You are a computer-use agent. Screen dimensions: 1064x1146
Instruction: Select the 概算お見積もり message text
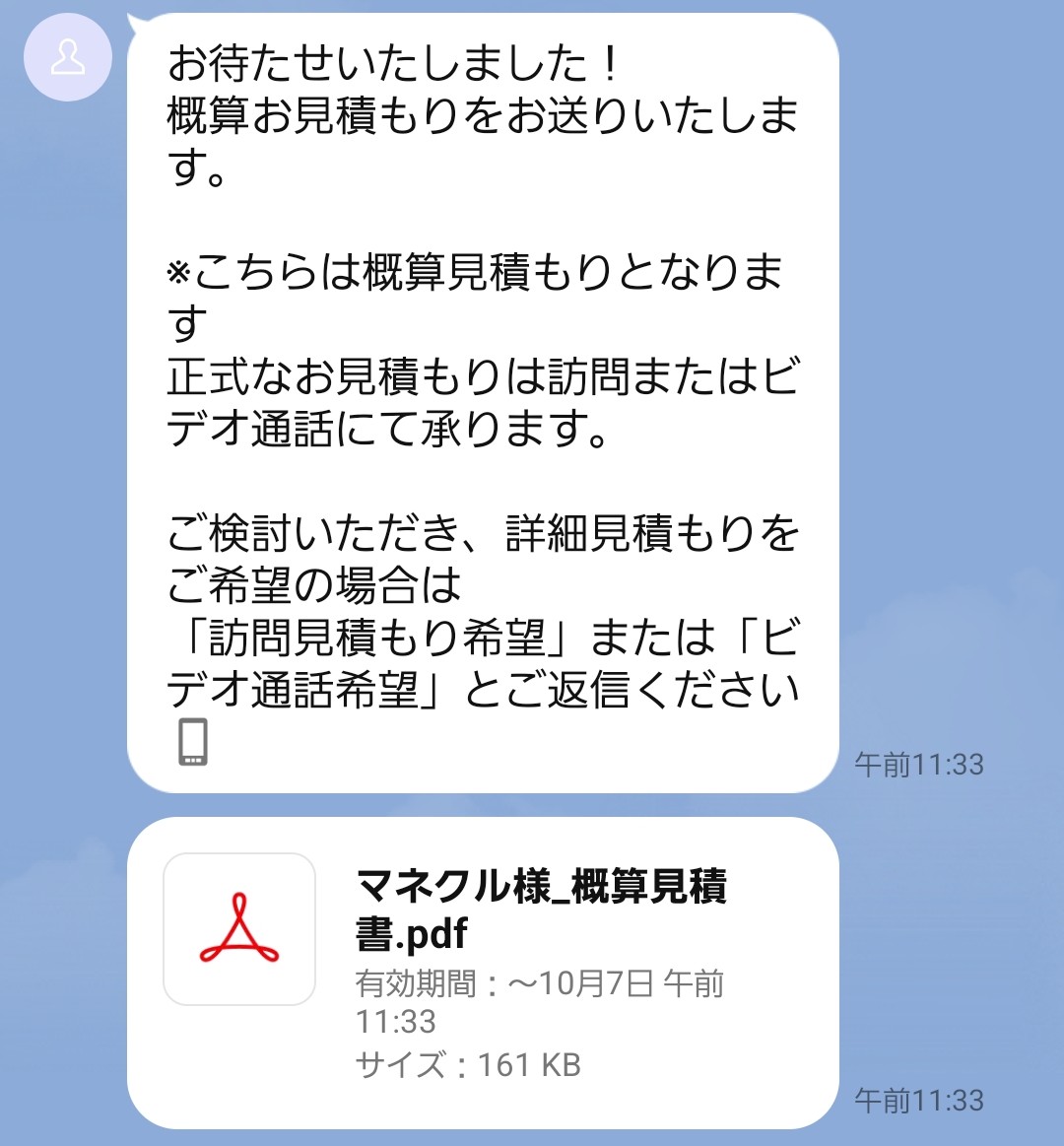tap(483, 118)
